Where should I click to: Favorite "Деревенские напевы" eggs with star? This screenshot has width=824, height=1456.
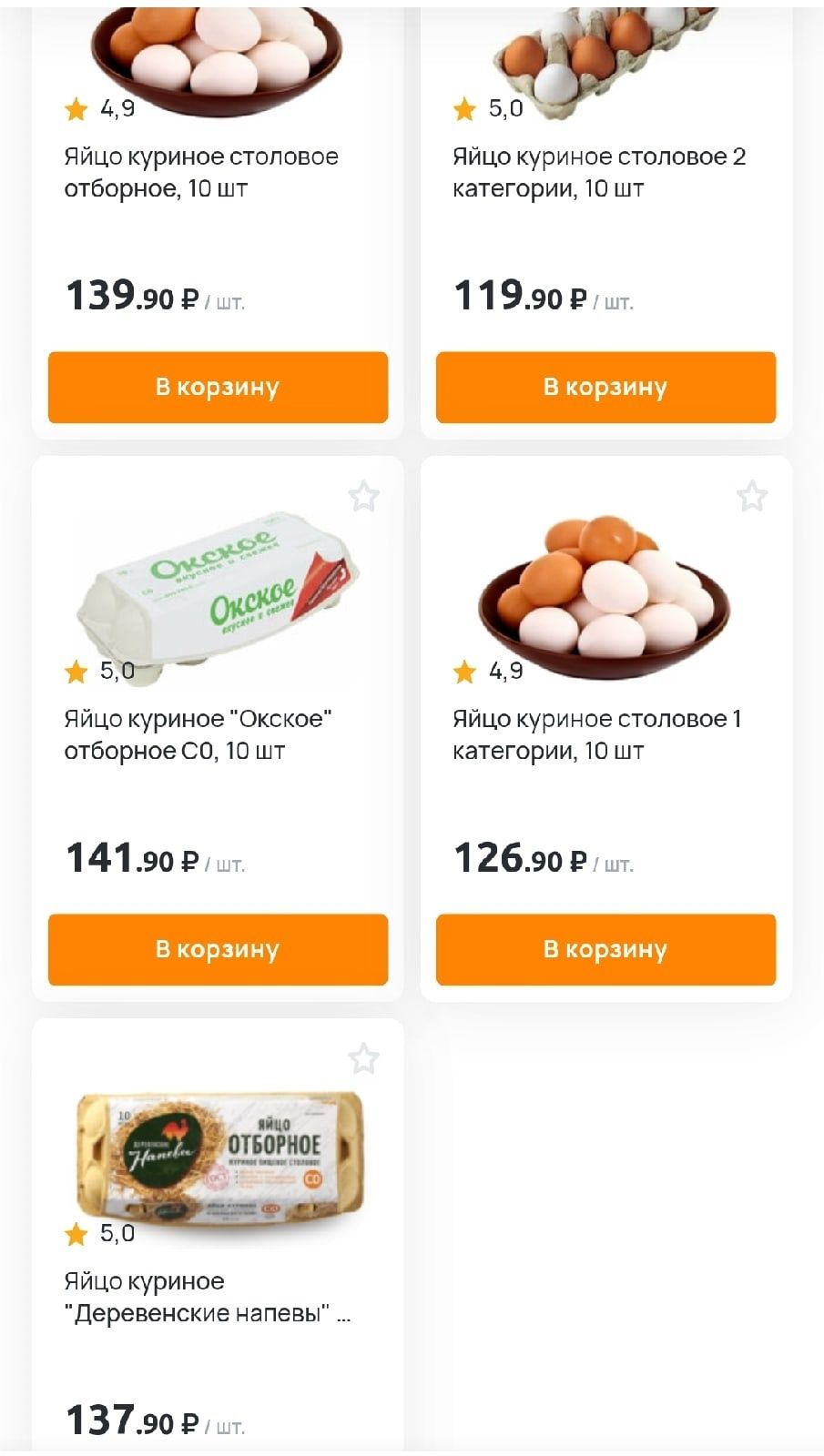[x=363, y=1059]
